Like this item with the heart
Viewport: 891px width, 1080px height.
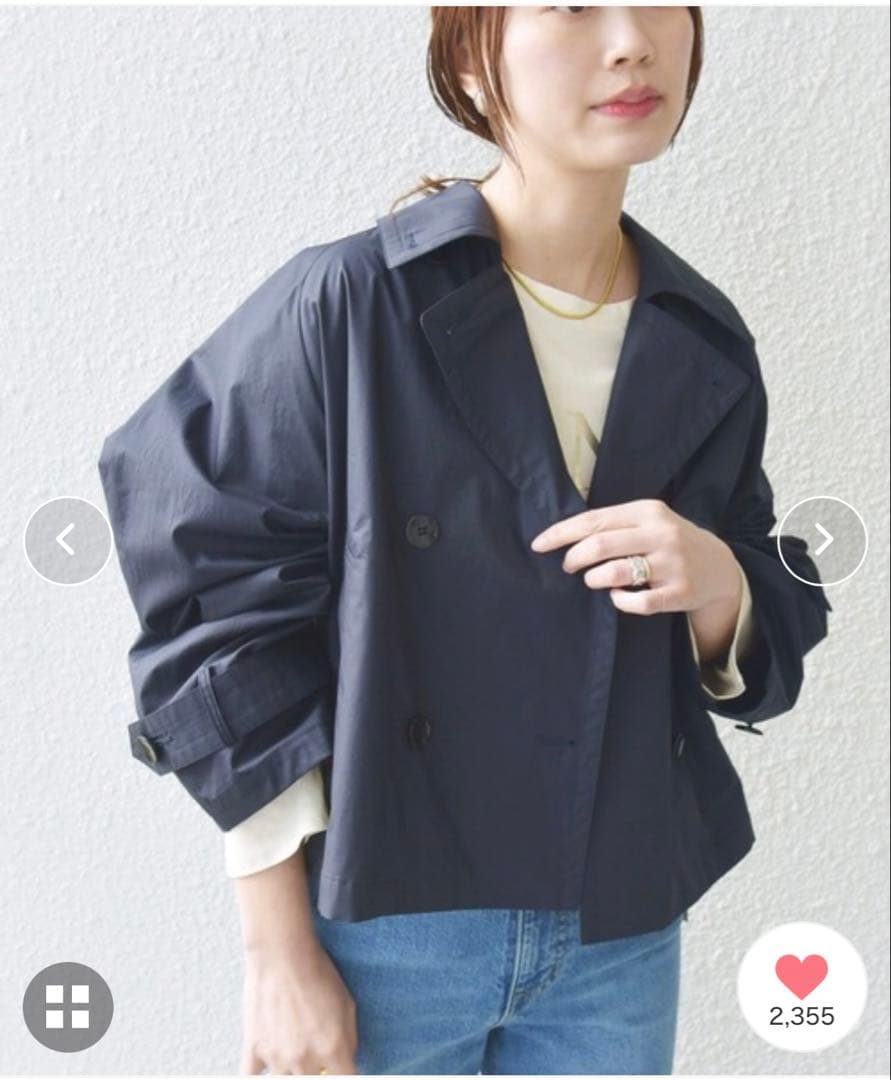[801, 976]
